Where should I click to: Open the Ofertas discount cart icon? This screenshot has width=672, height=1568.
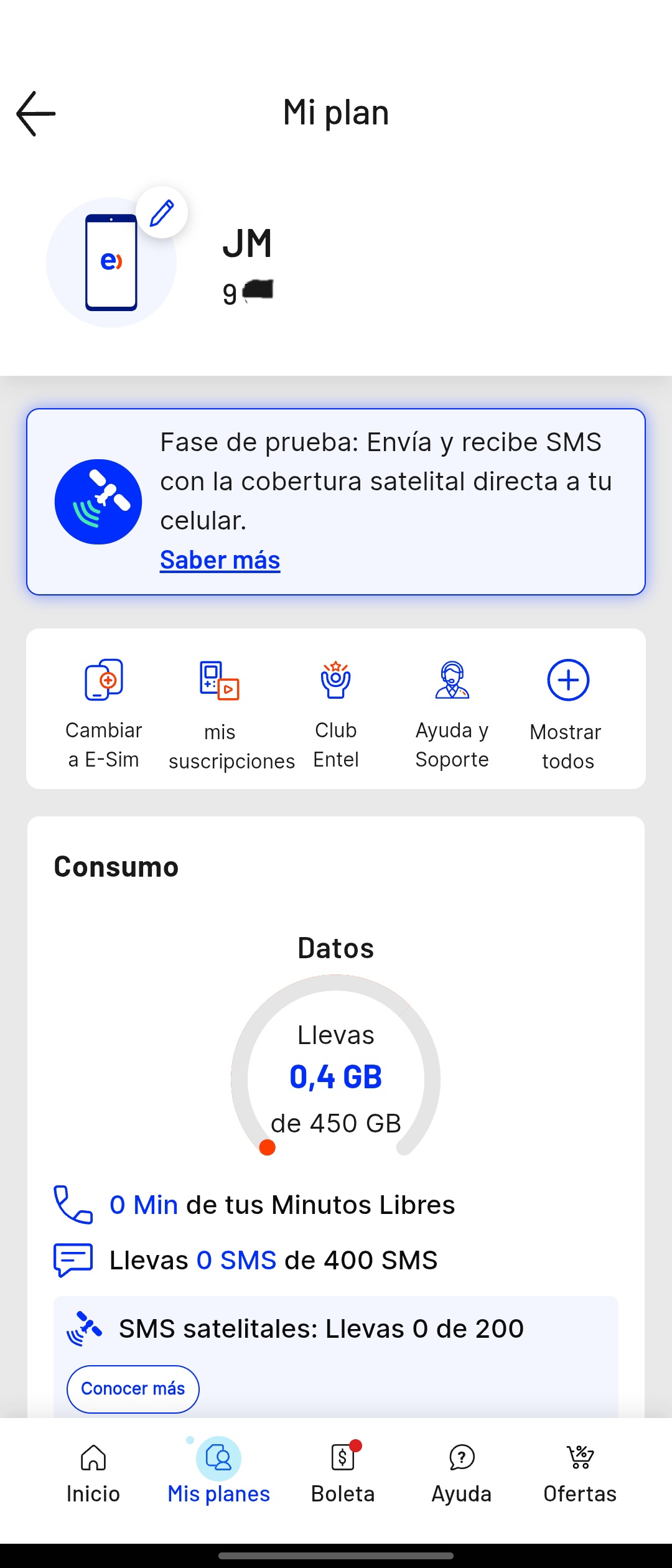point(579,1459)
